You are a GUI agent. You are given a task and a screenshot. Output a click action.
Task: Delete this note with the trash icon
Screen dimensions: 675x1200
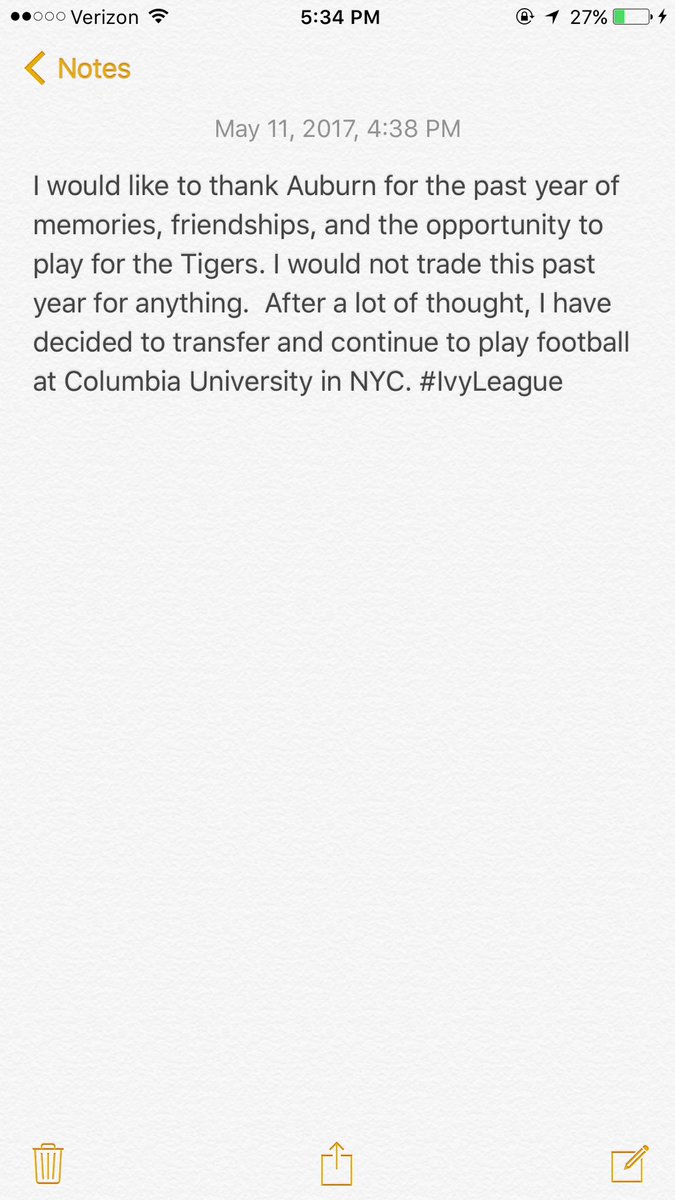[48, 1164]
